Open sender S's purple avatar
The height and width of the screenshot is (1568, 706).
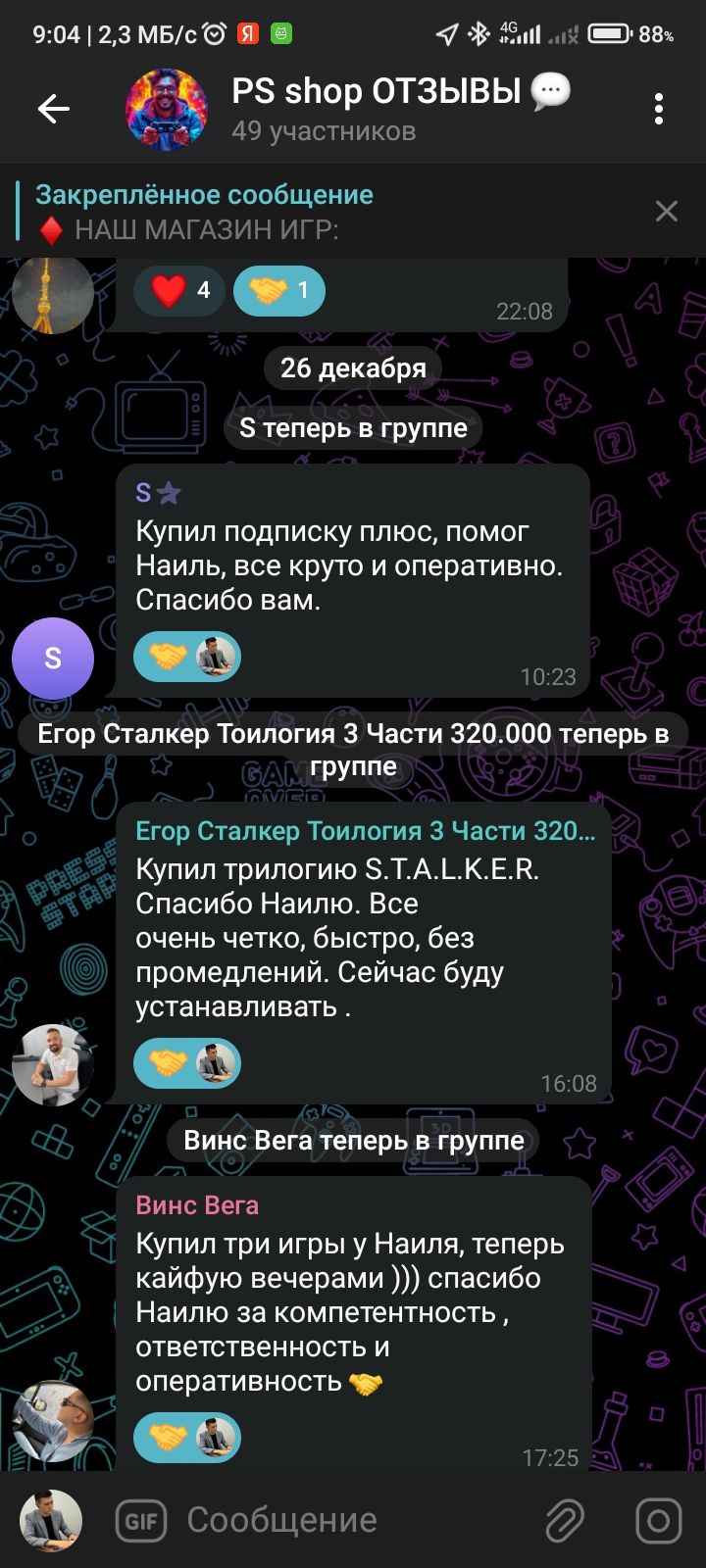coord(53,659)
